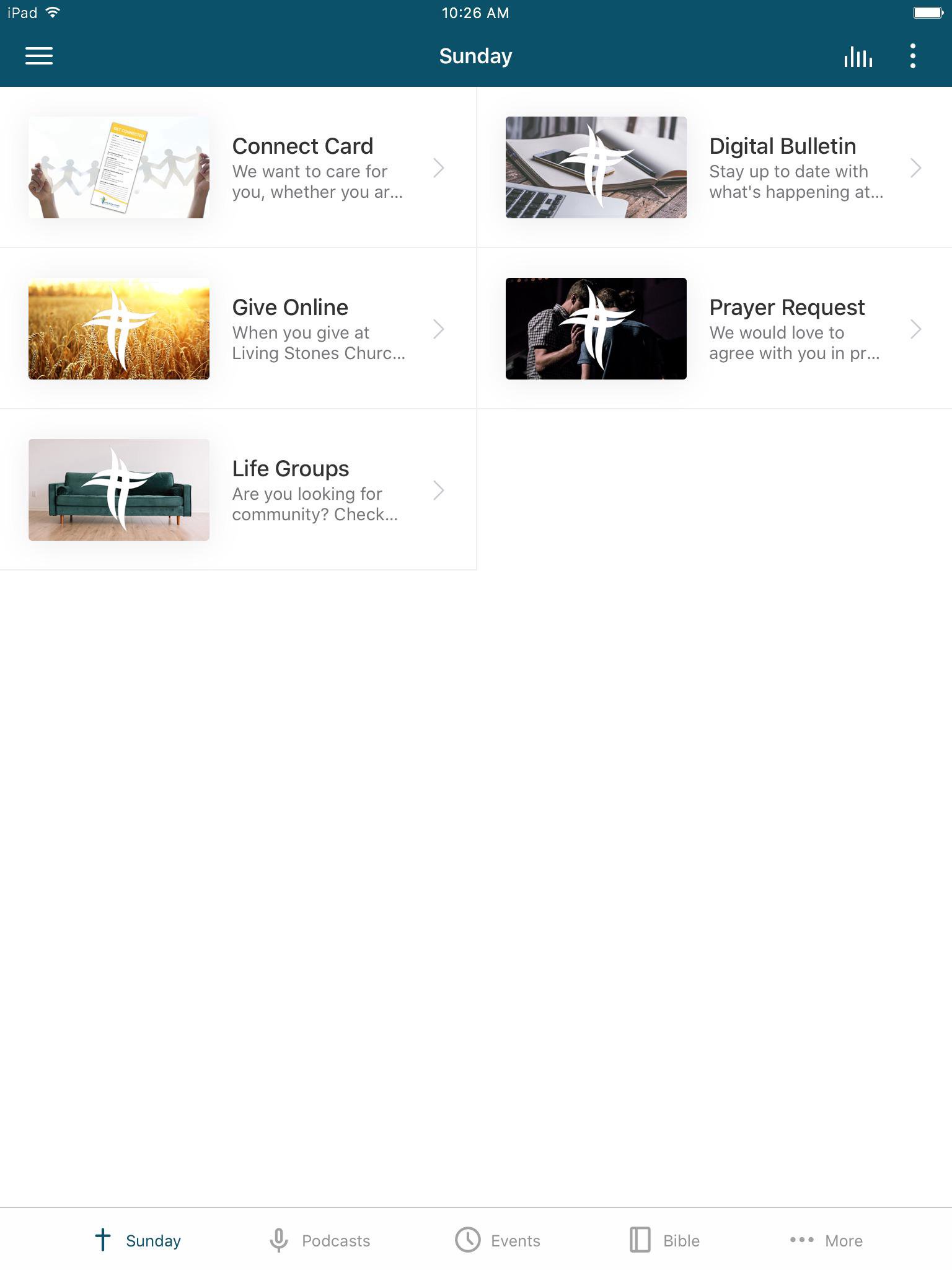952x1270 pixels.
Task: Open the Digital Bulletin card
Action: point(714,167)
